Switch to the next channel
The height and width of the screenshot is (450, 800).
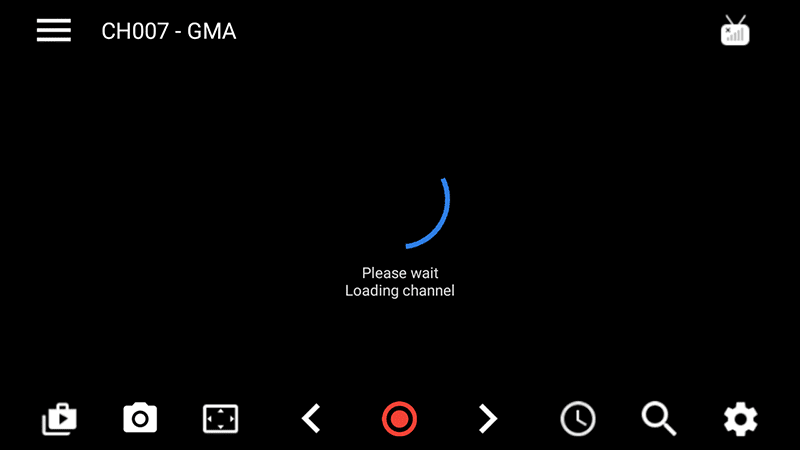click(x=487, y=418)
